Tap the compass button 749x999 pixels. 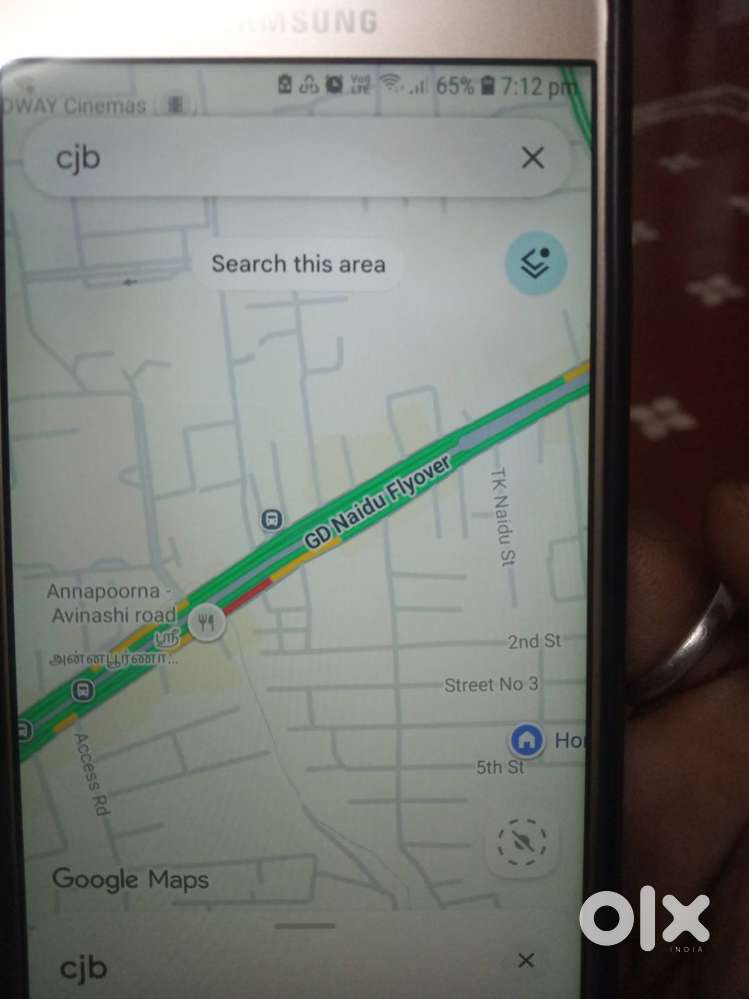pos(522,841)
